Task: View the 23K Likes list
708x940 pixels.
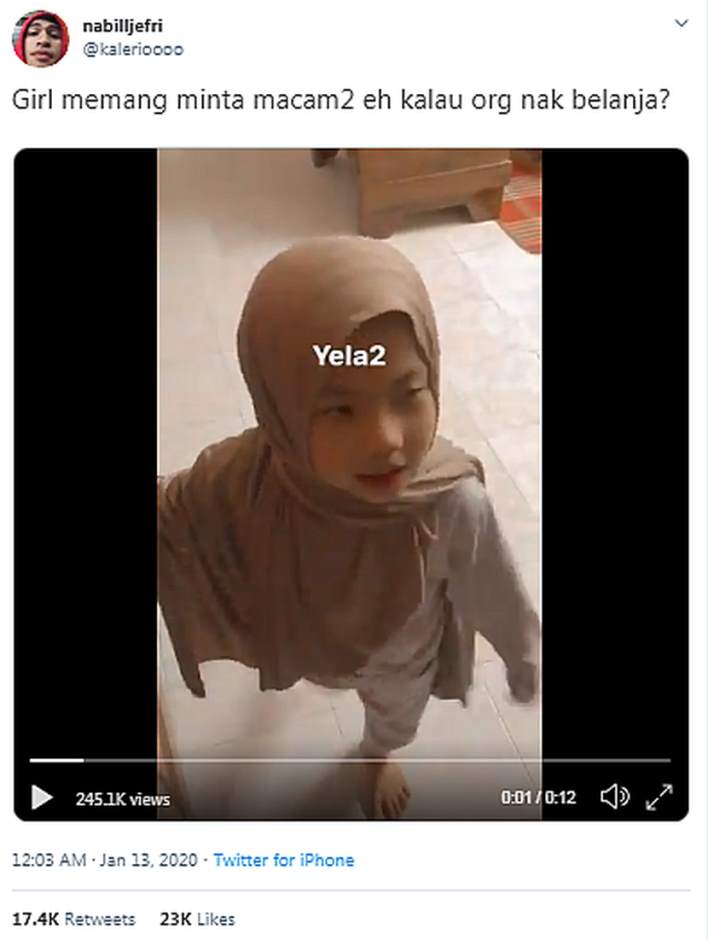Action: coord(197,918)
